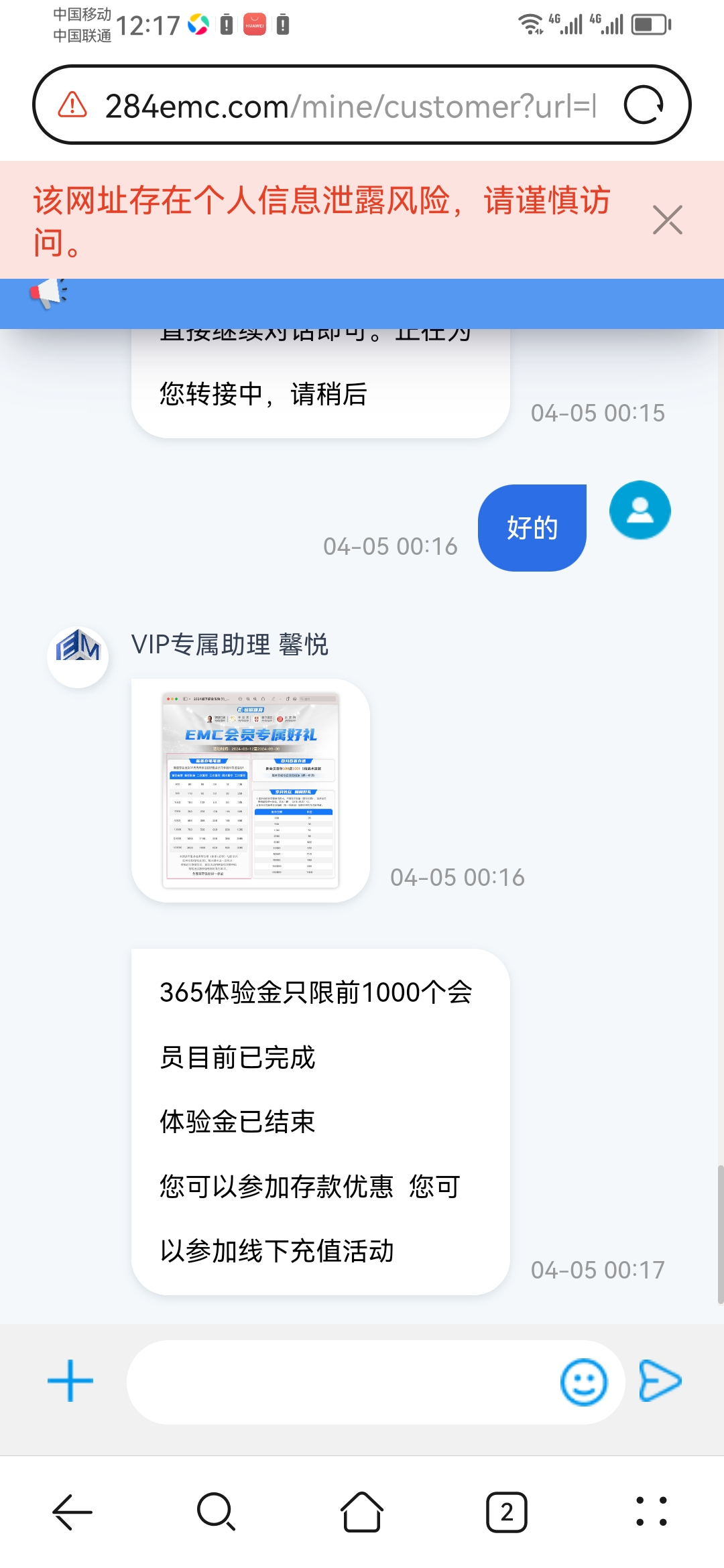Image resolution: width=724 pixels, height=1568 pixels.
Task: Open the browser's more options menu
Action: pyautogui.click(x=651, y=1512)
